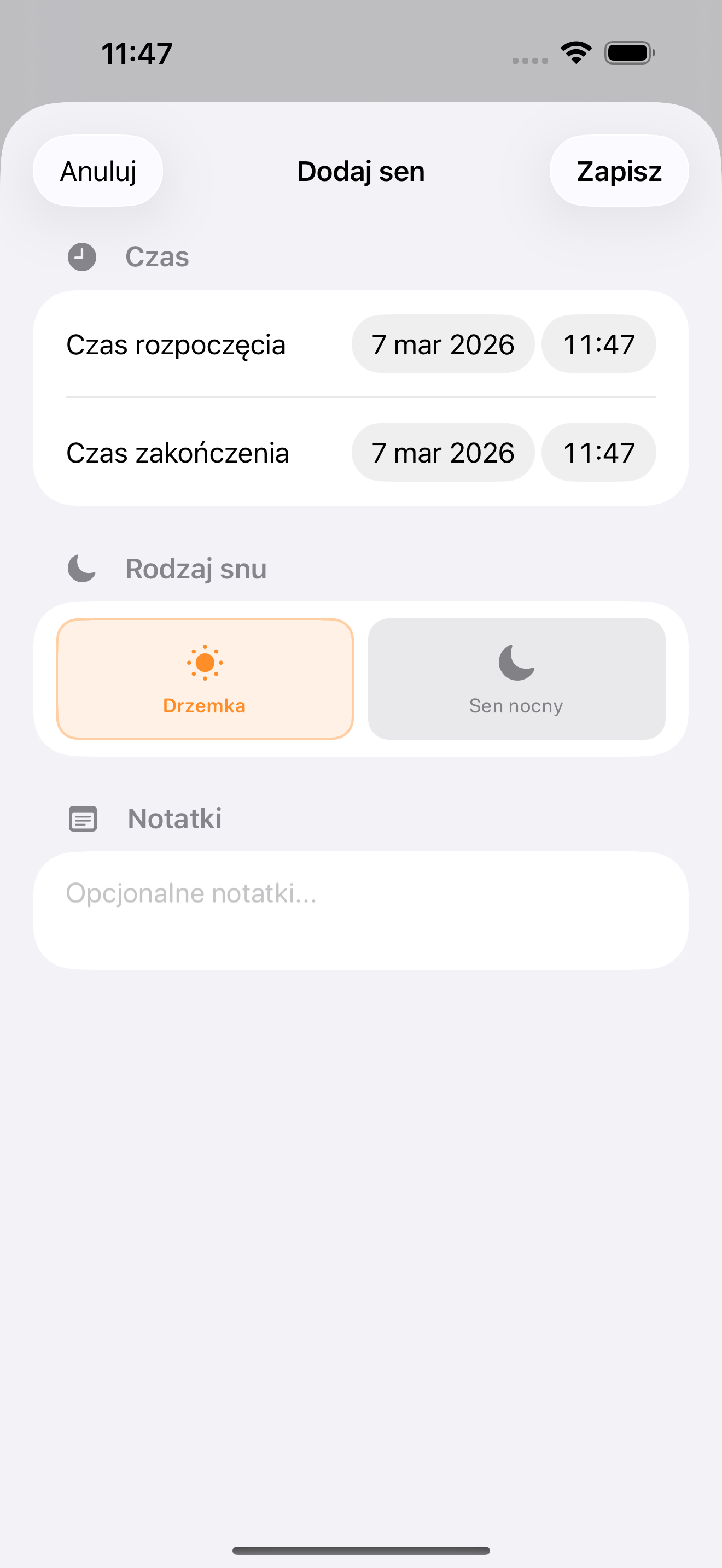Click the Dodaj sen title
722x1568 pixels.
361,171
